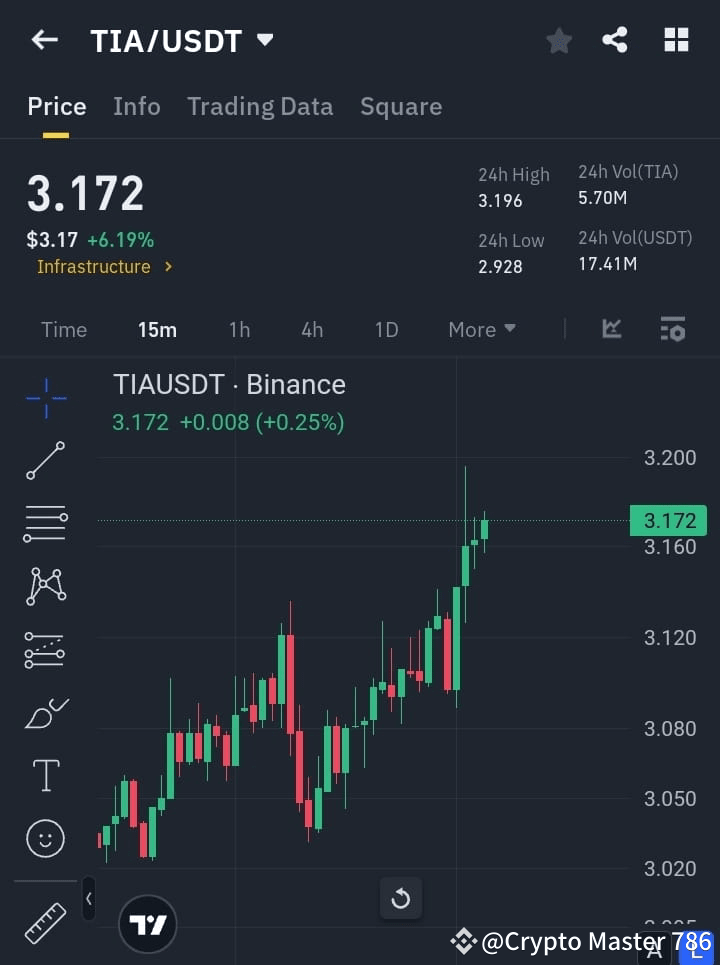Open the TIA/USDT pair selector dropdown
The width and height of the screenshot is (720, 965).
[264, 41]
